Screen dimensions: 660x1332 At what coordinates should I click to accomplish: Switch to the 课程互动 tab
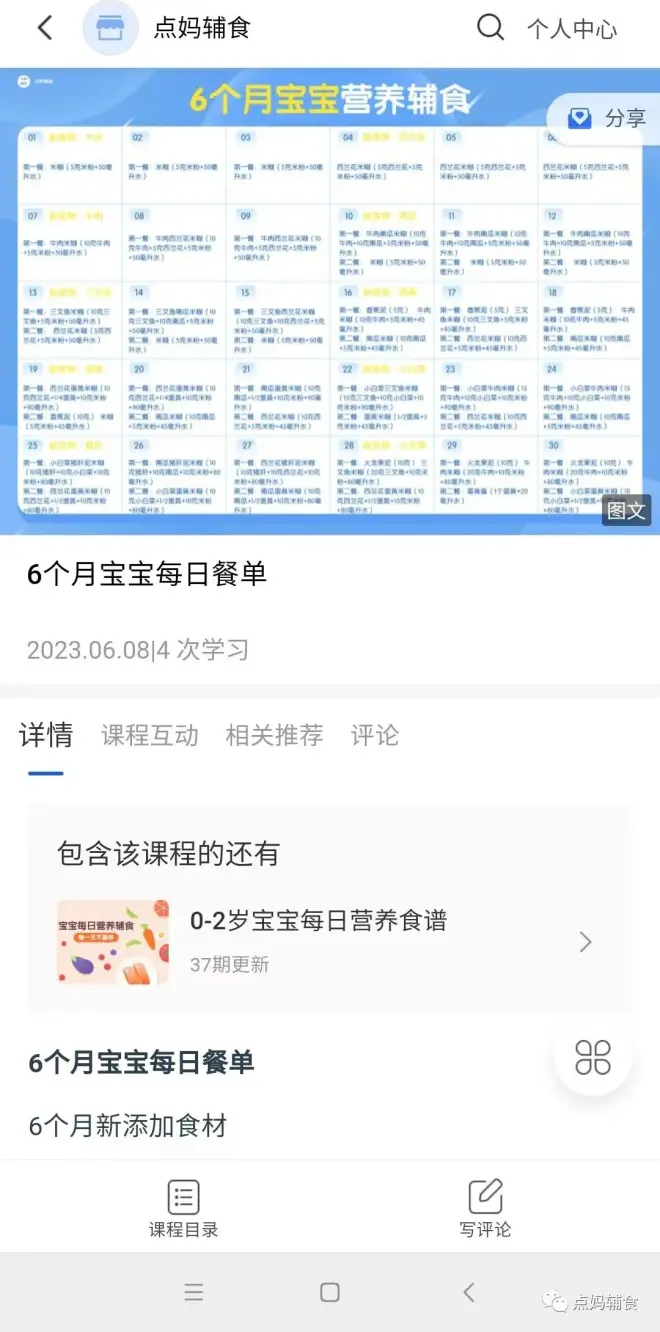(150, 736)
